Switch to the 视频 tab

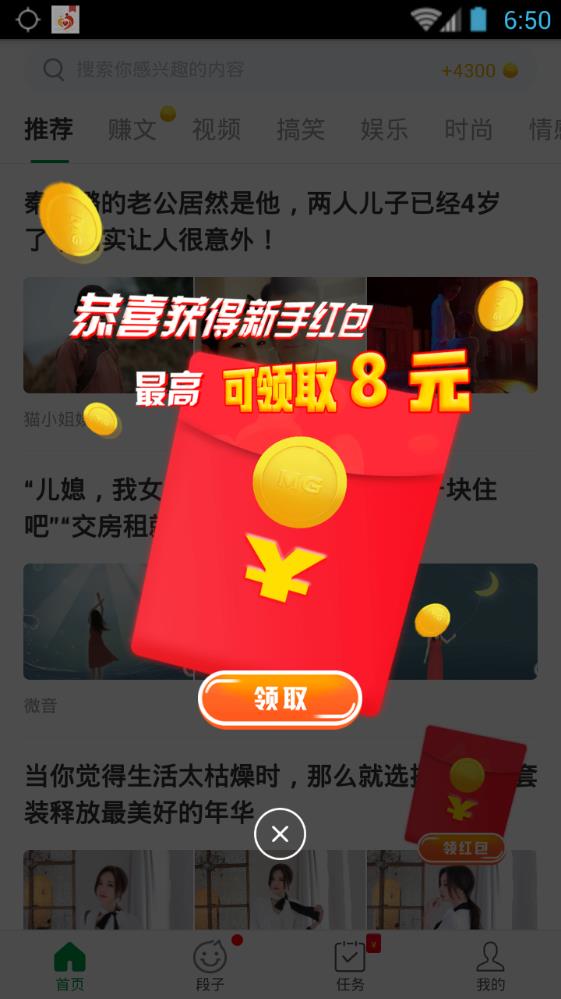[216, 129]
